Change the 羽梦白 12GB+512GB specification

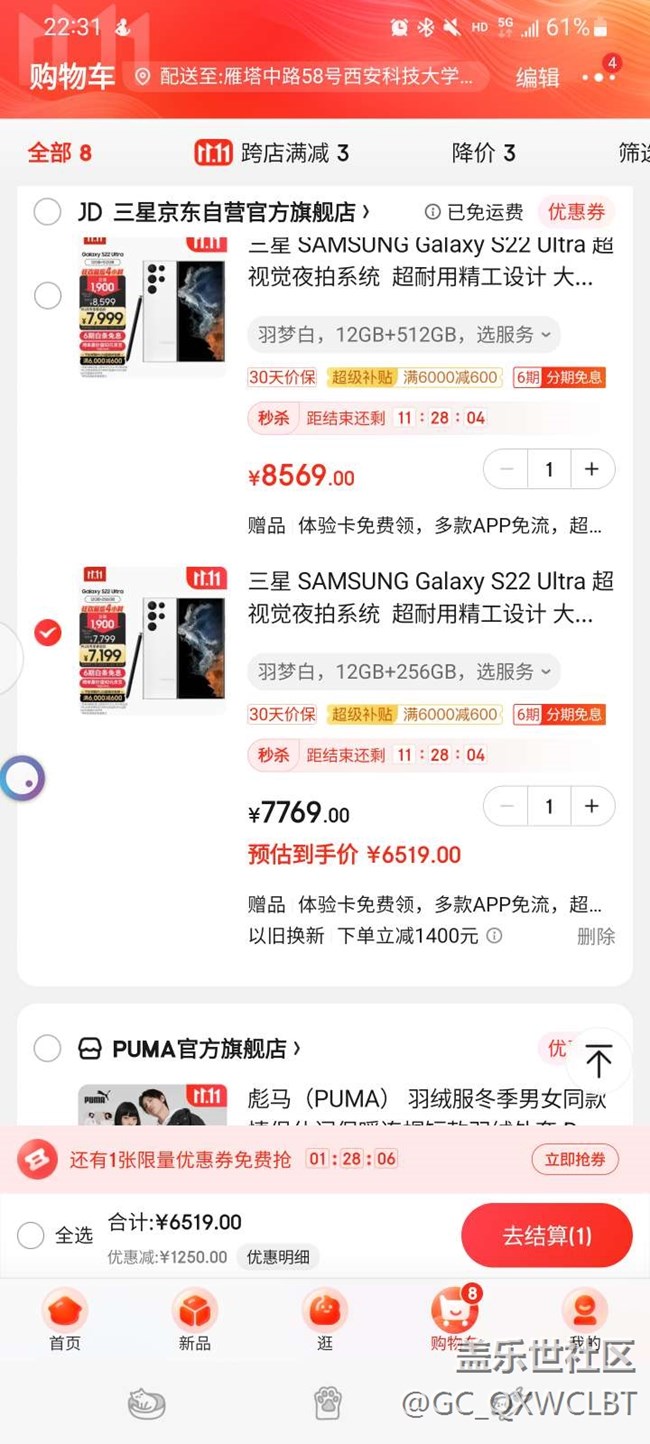[404, 335]
